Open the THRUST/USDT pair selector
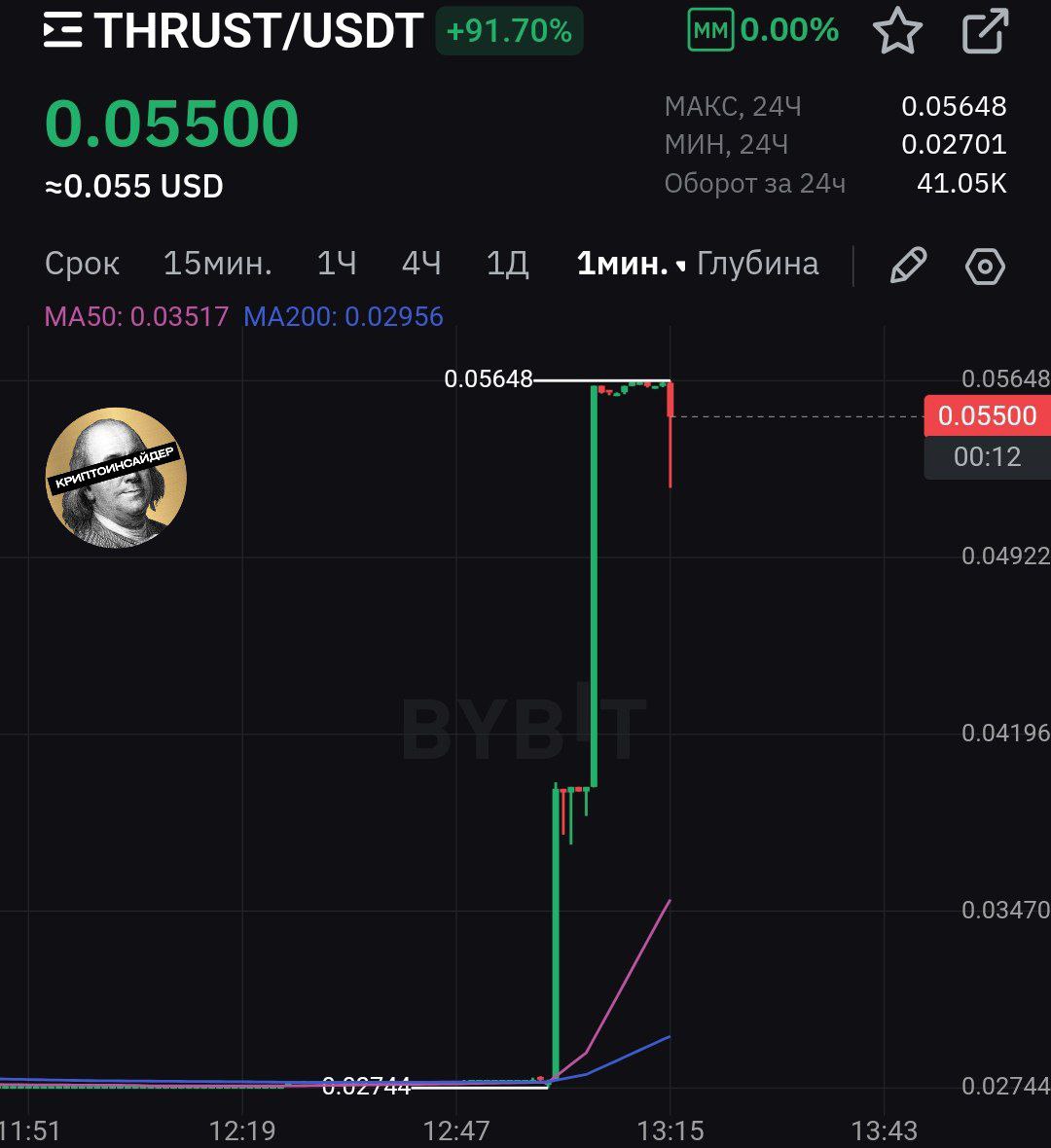Screen dimensions: 1051x1148 pos(234,31)
